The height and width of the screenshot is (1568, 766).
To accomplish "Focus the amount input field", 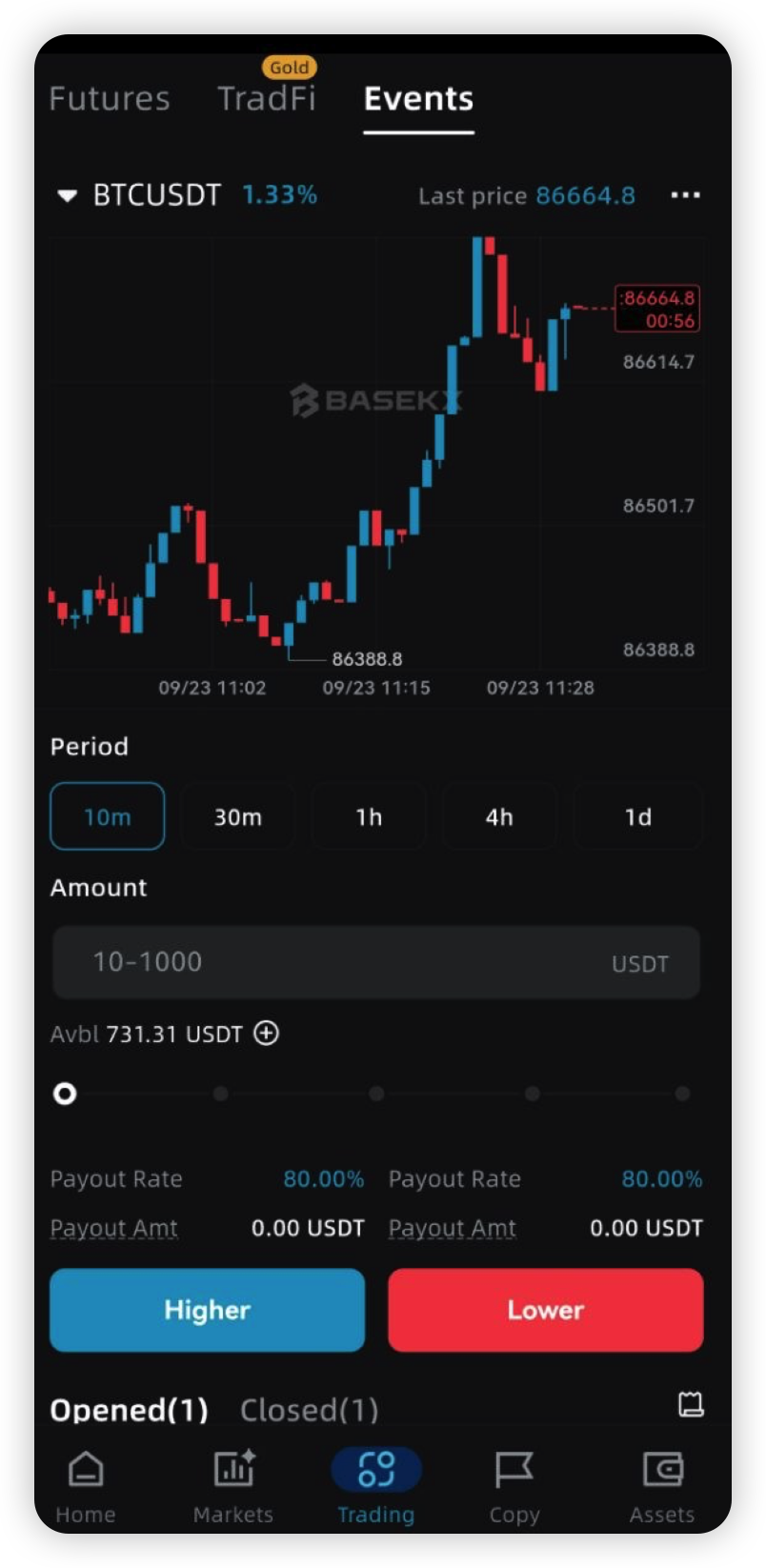I will pos(376,962).
